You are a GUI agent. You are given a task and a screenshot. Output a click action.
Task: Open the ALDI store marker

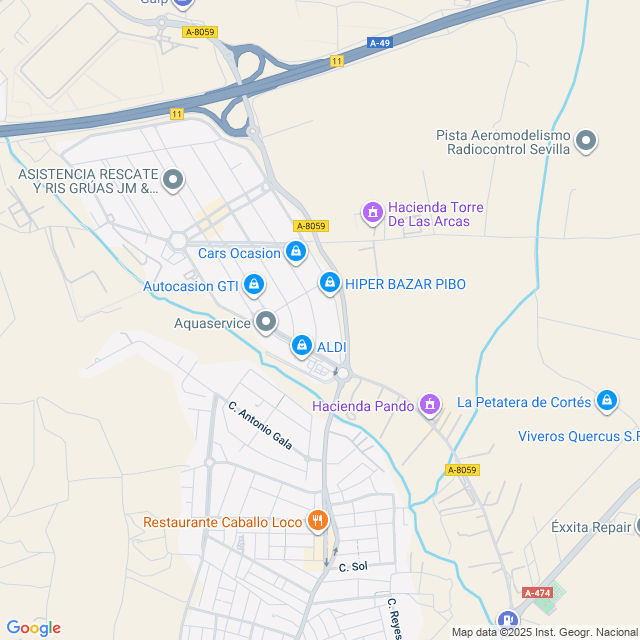click(x=302, y=346)
